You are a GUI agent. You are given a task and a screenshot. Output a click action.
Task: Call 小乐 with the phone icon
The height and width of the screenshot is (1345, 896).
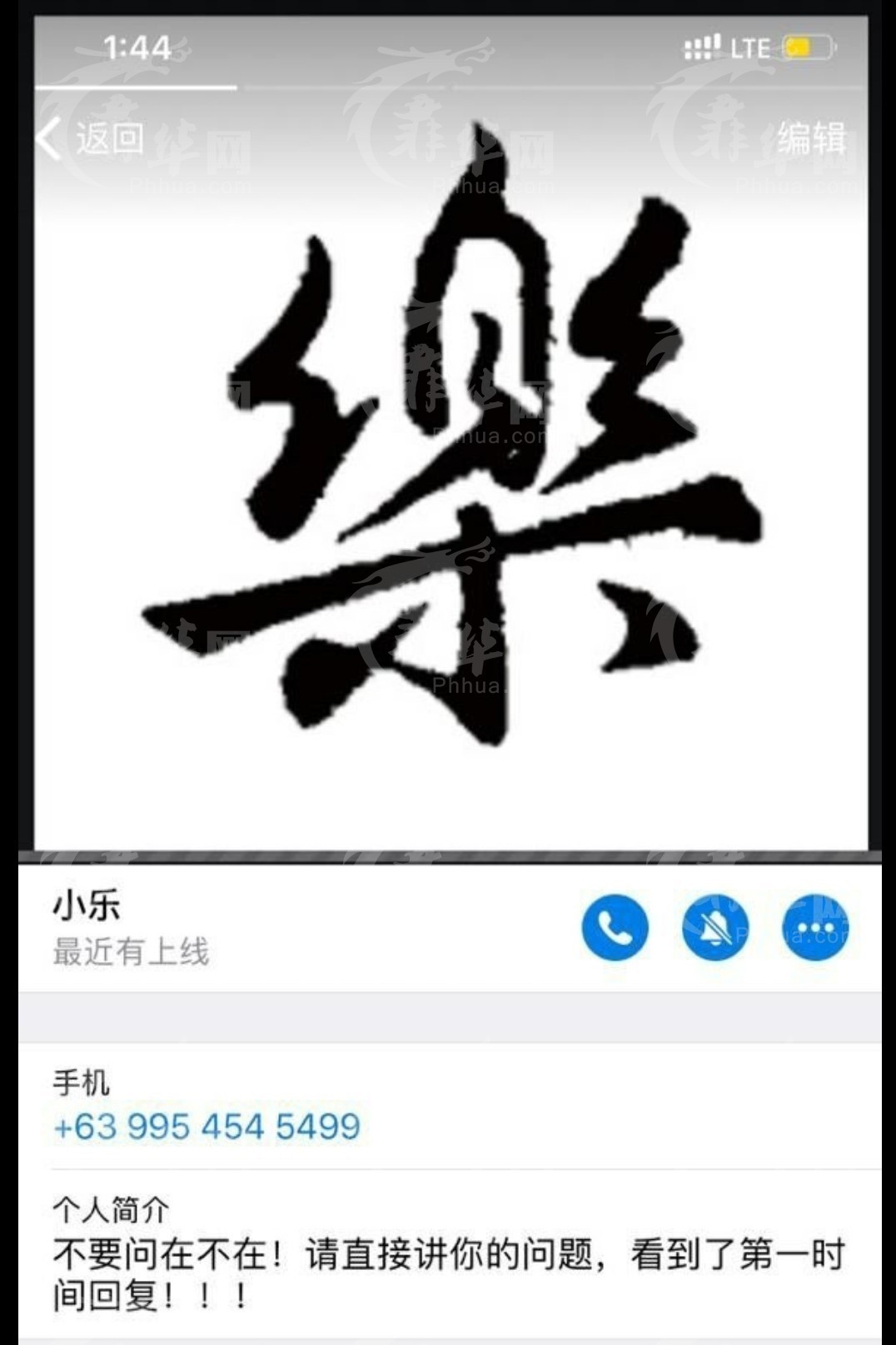tap(615, 927)
